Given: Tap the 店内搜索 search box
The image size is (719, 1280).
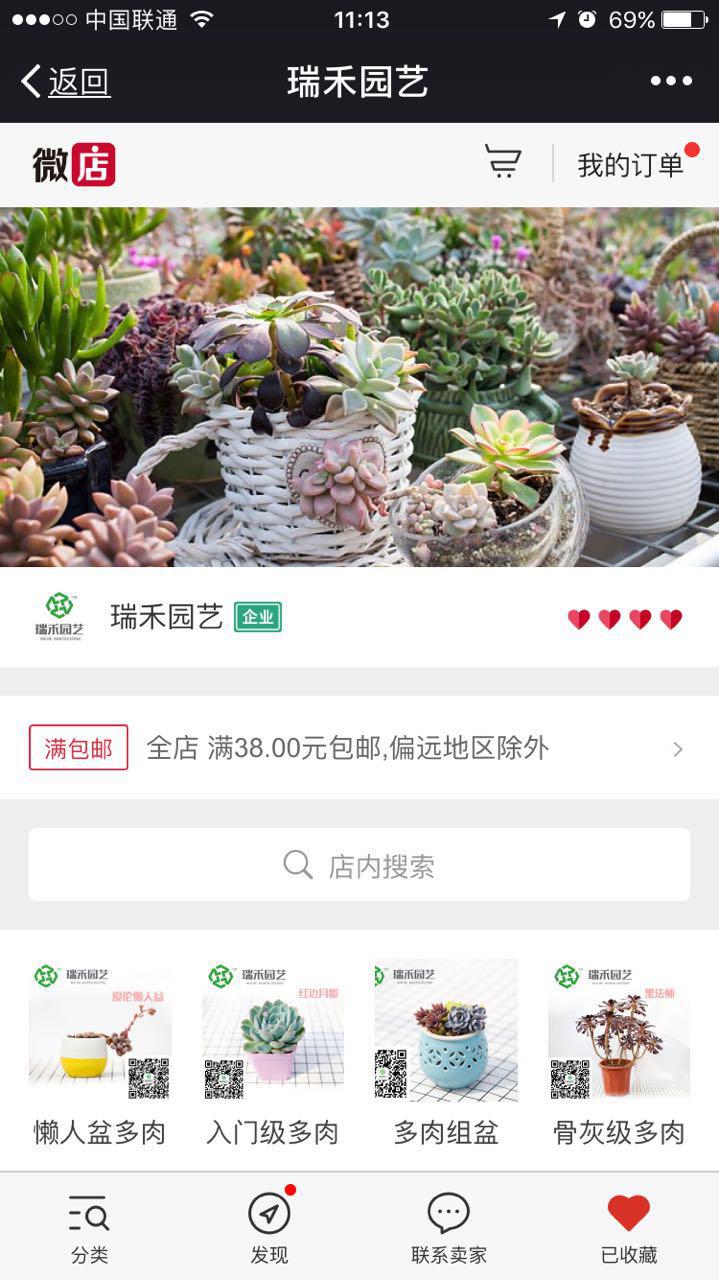Looking at the screenshot, I should point(359,865).
